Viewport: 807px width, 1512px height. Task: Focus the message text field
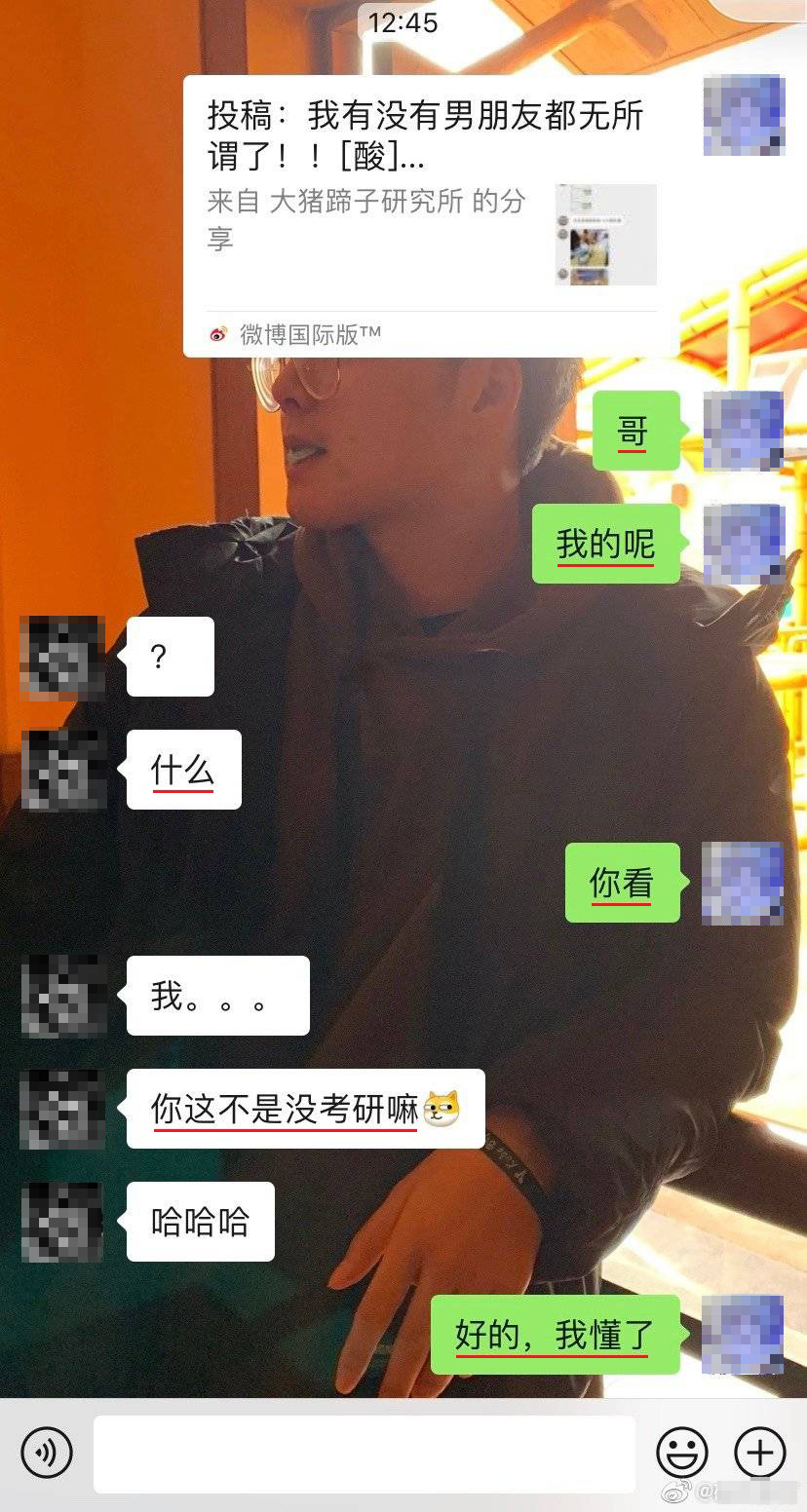(x=364, y=1454)
